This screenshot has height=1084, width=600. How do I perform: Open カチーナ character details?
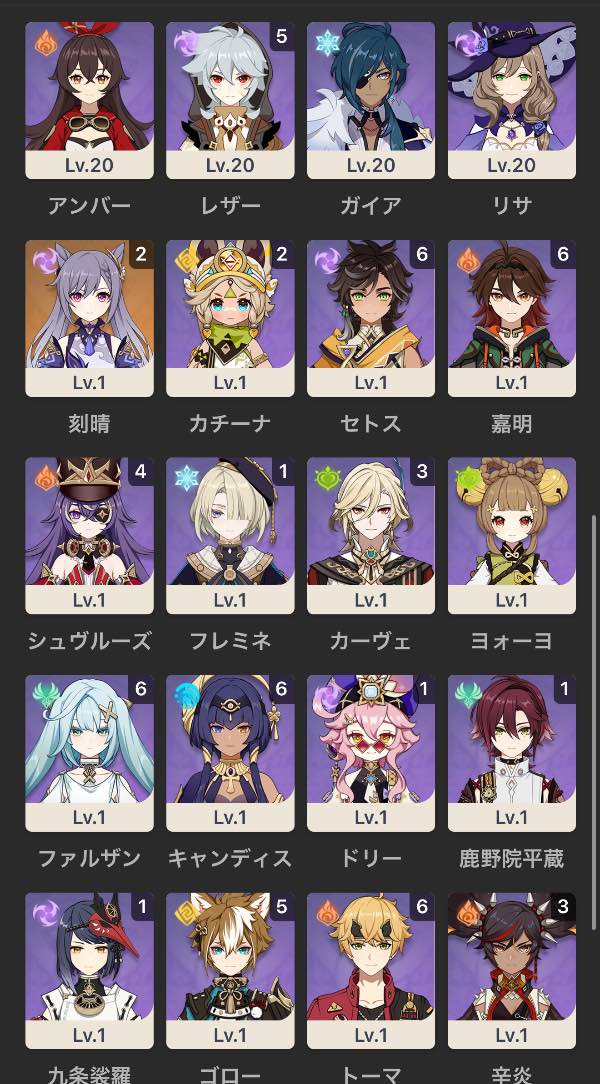[x=230, y=318]
